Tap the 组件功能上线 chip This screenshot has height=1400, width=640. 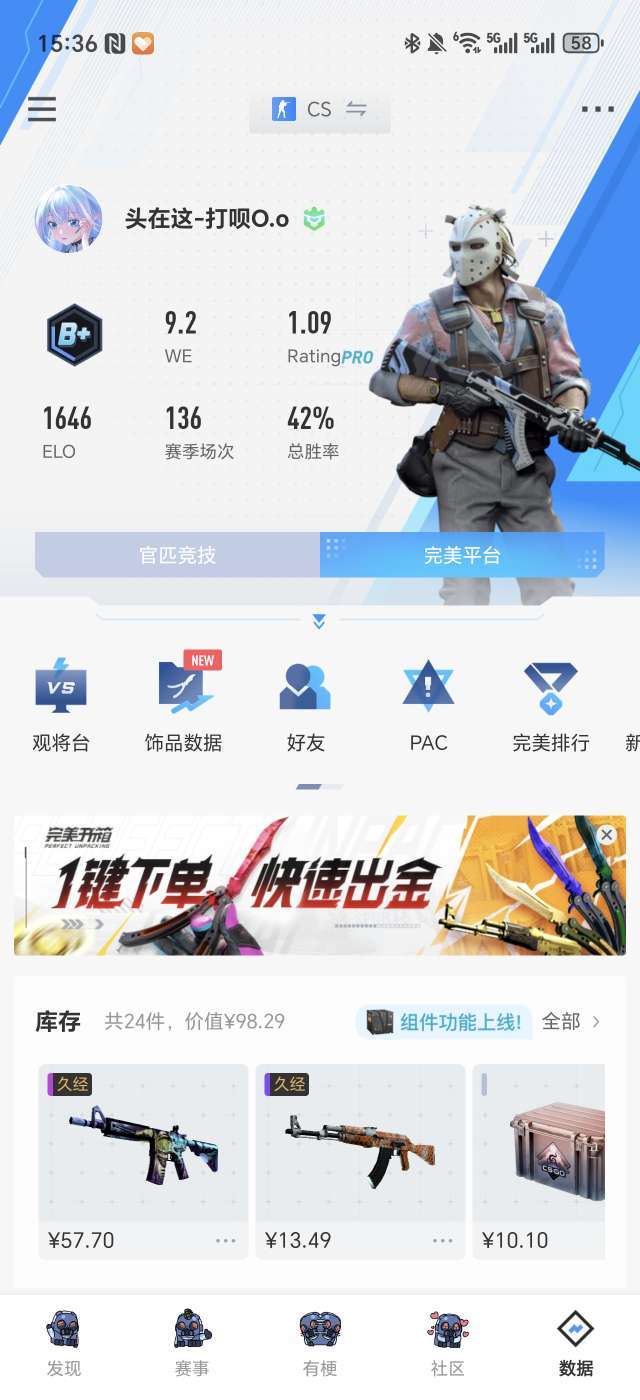pyautogui.click(x=444, y=1021)
